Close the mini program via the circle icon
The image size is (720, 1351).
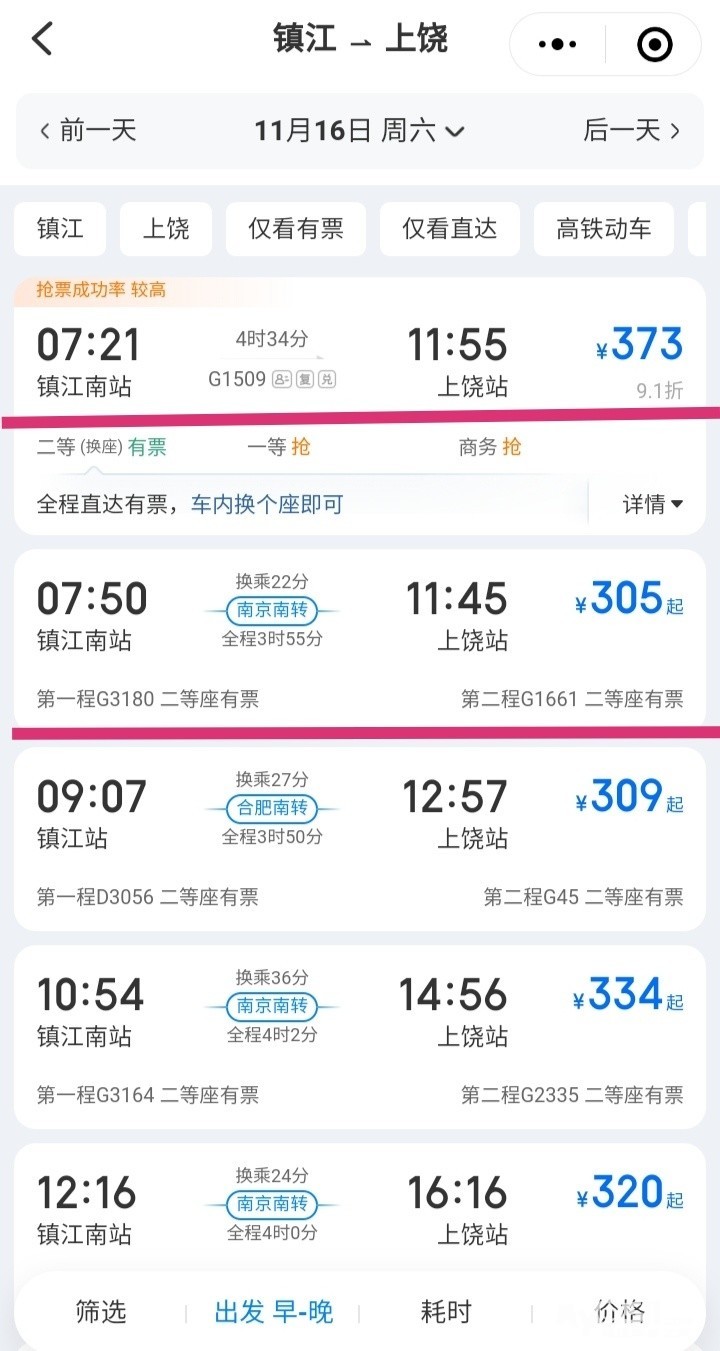point(654,44)
